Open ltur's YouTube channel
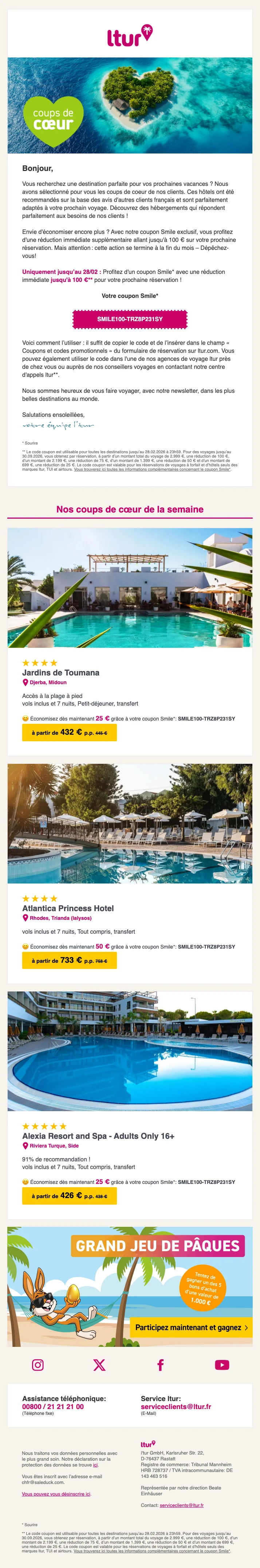Image resolution: width=260 pixels, height=1568 pixels. point(222,1365)
